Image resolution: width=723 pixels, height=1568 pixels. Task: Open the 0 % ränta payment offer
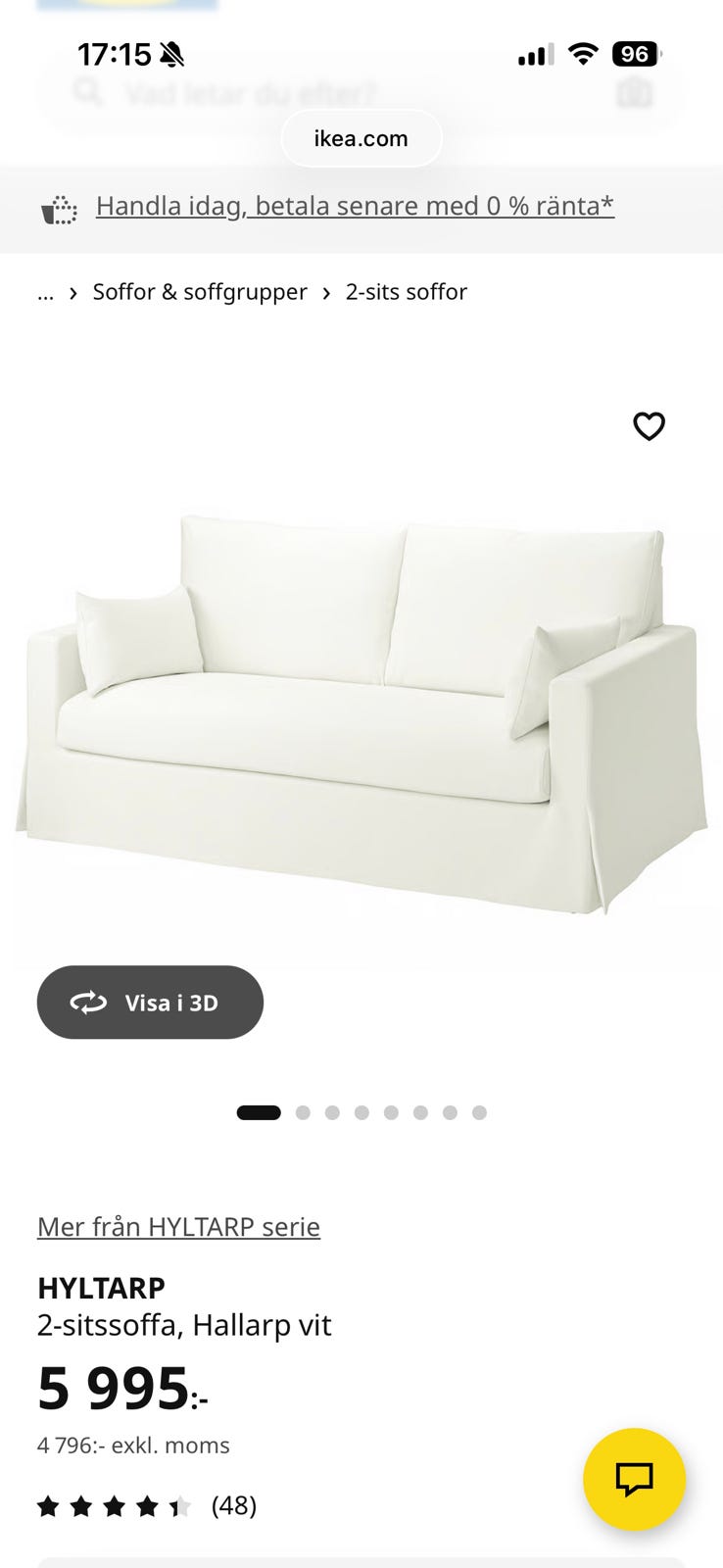pos(355,206)
